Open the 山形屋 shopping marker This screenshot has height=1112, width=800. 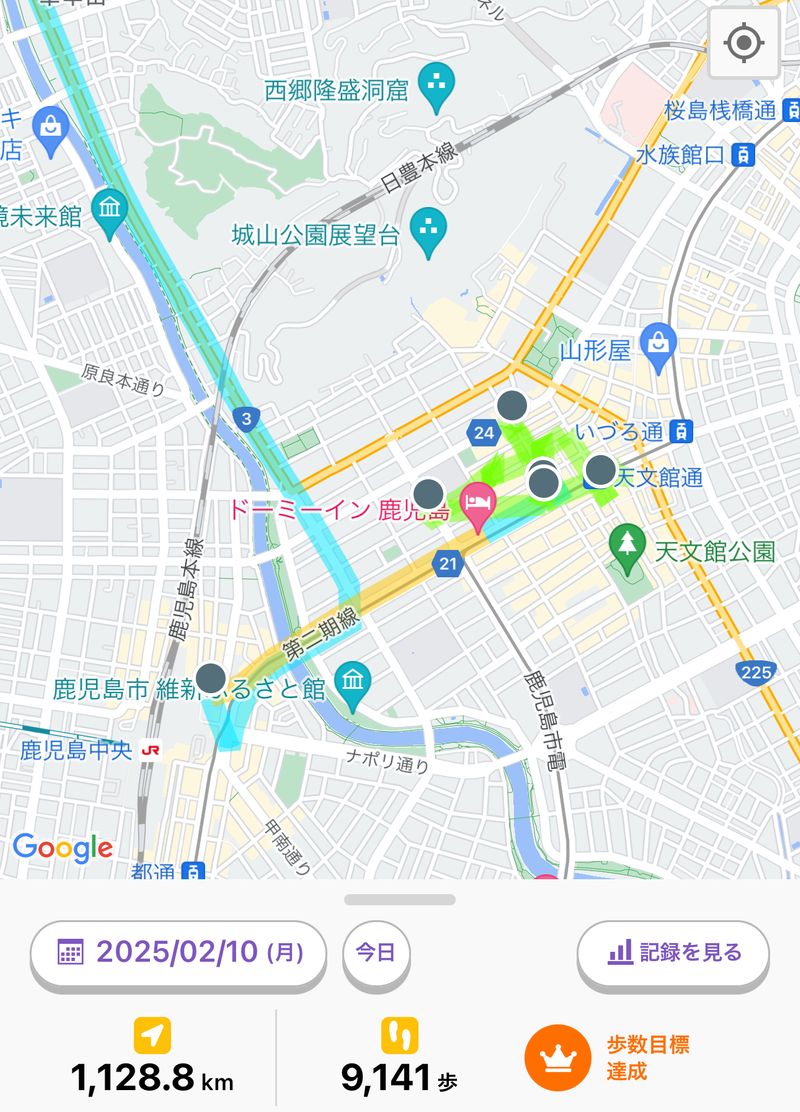(658, 344)
